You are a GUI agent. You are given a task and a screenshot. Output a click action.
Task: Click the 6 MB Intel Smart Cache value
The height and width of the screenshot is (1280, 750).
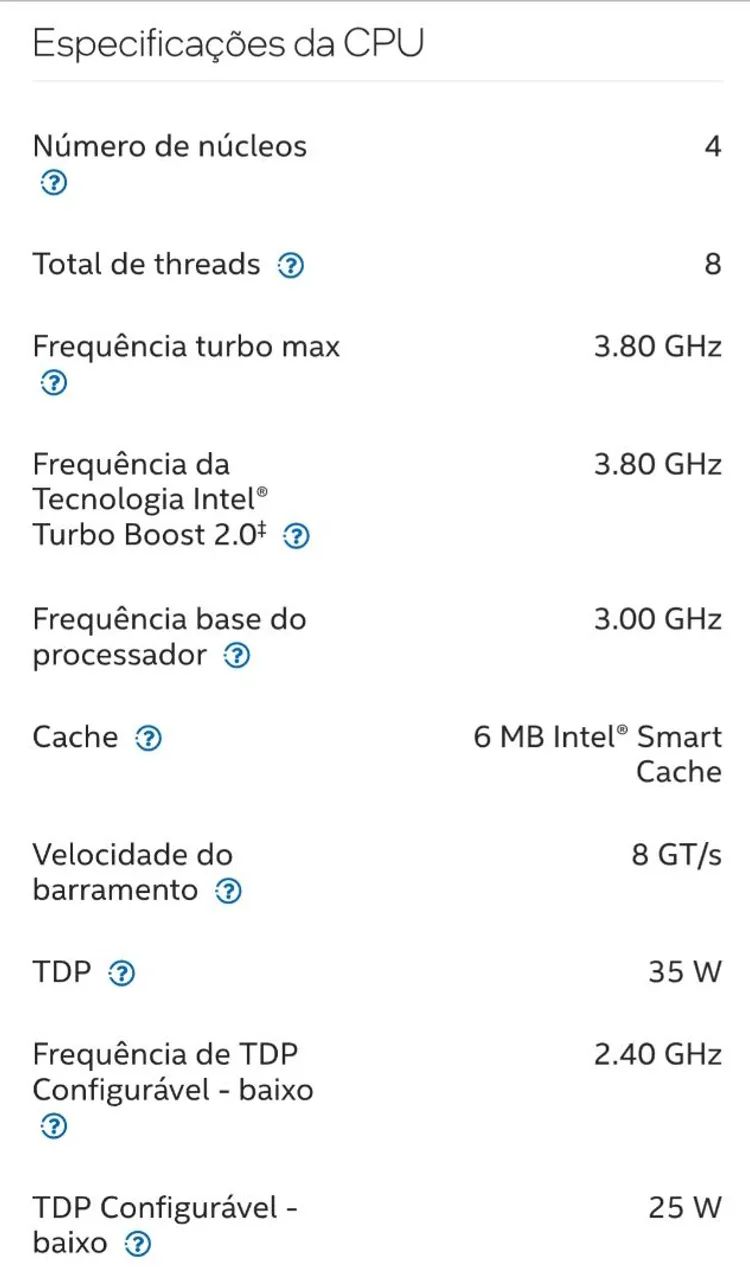click(x=595, y=754)
